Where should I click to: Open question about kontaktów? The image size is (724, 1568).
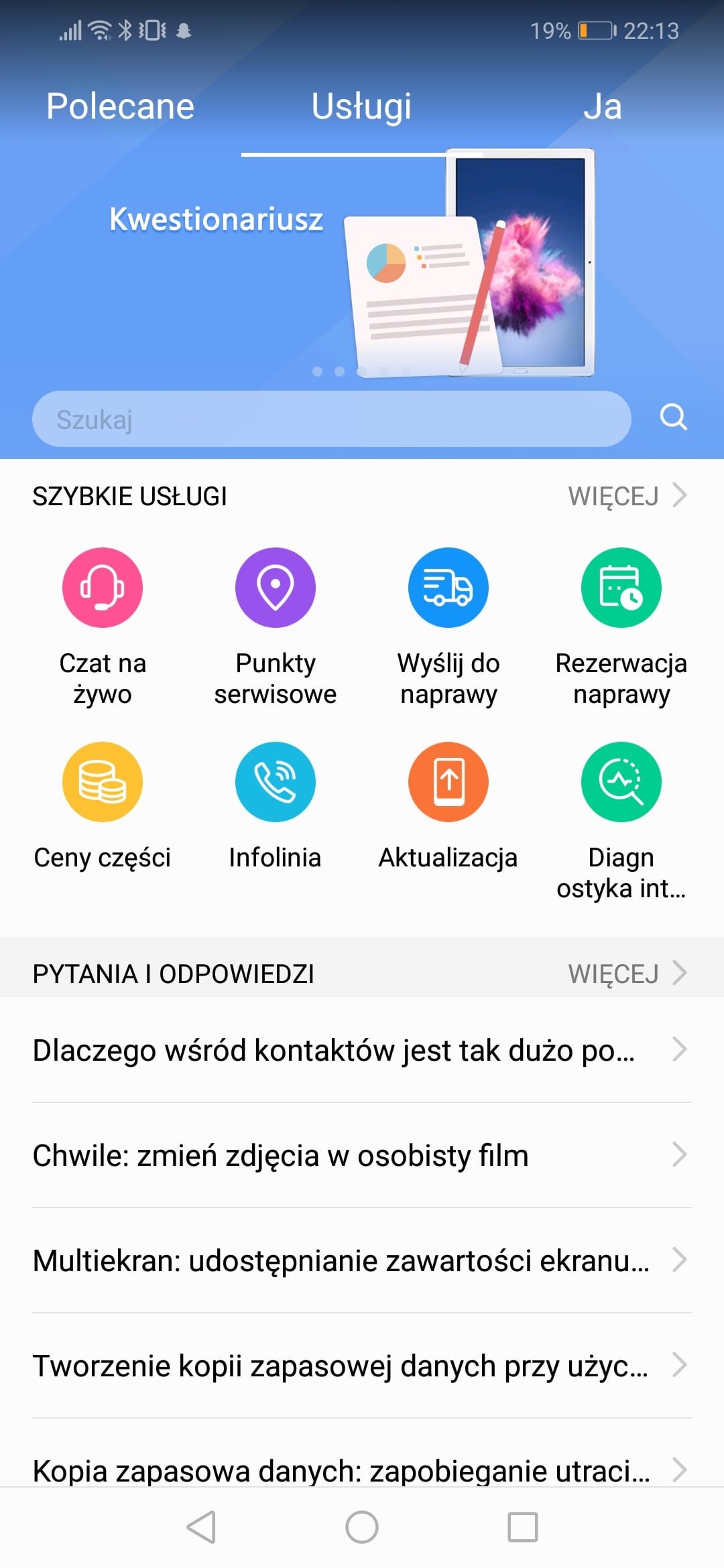pyautogui.click(x=362, y=1050)
